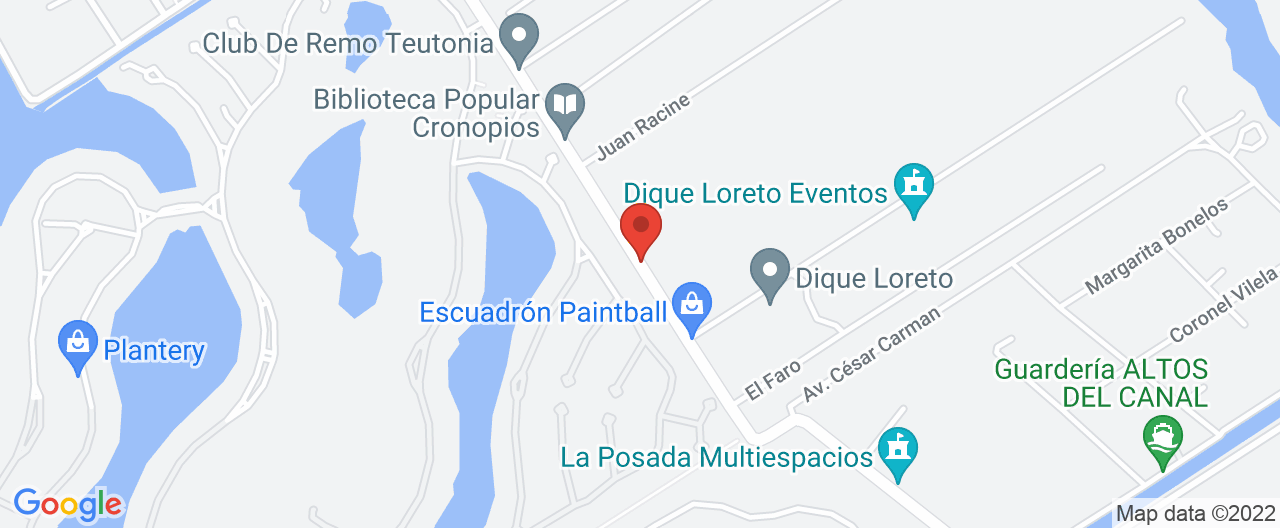Select Biblioteca Popular Cronopios marker

click(566, 105)
